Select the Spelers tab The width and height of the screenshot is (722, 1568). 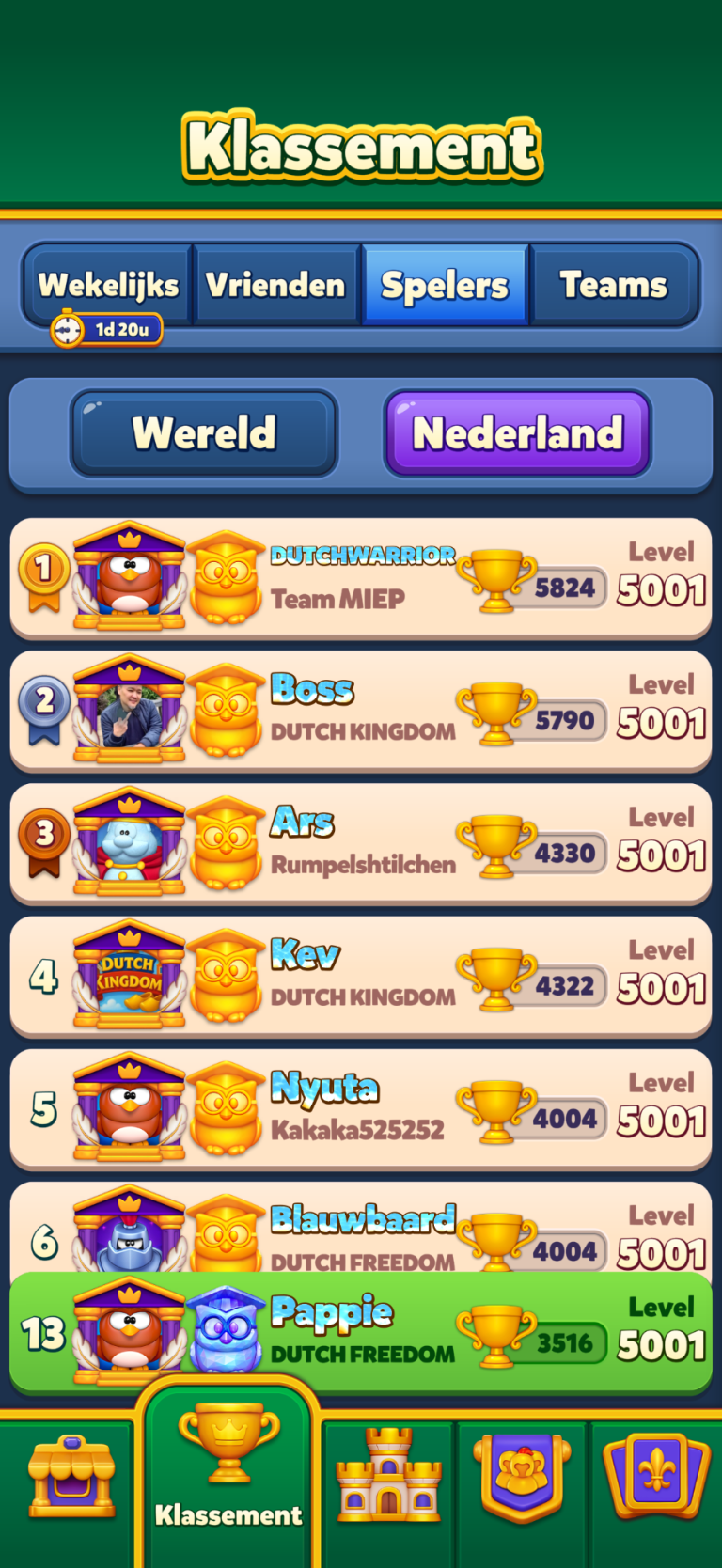pyautogui.click(x=445, y=285)
